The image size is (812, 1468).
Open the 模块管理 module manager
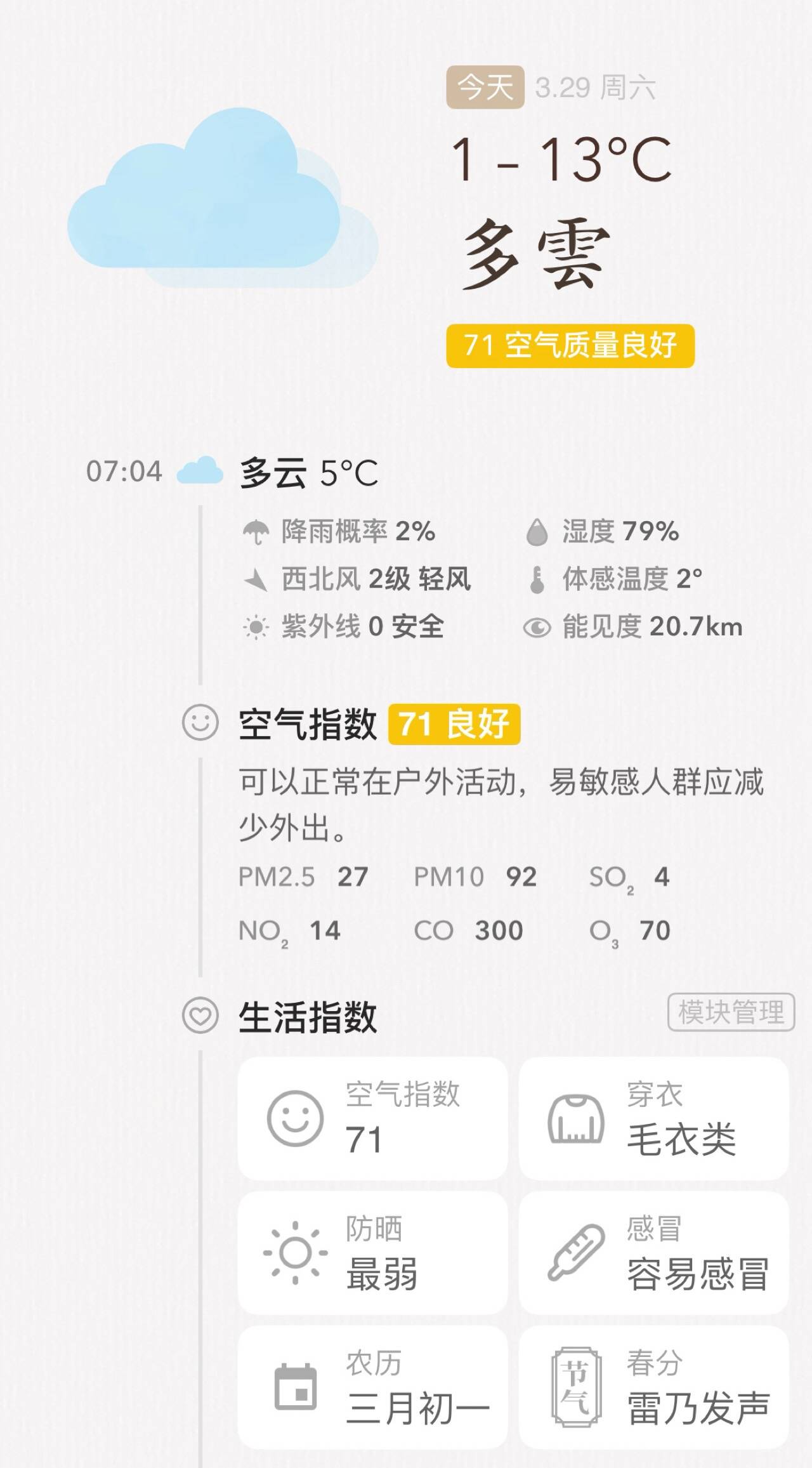[731, 1012]
